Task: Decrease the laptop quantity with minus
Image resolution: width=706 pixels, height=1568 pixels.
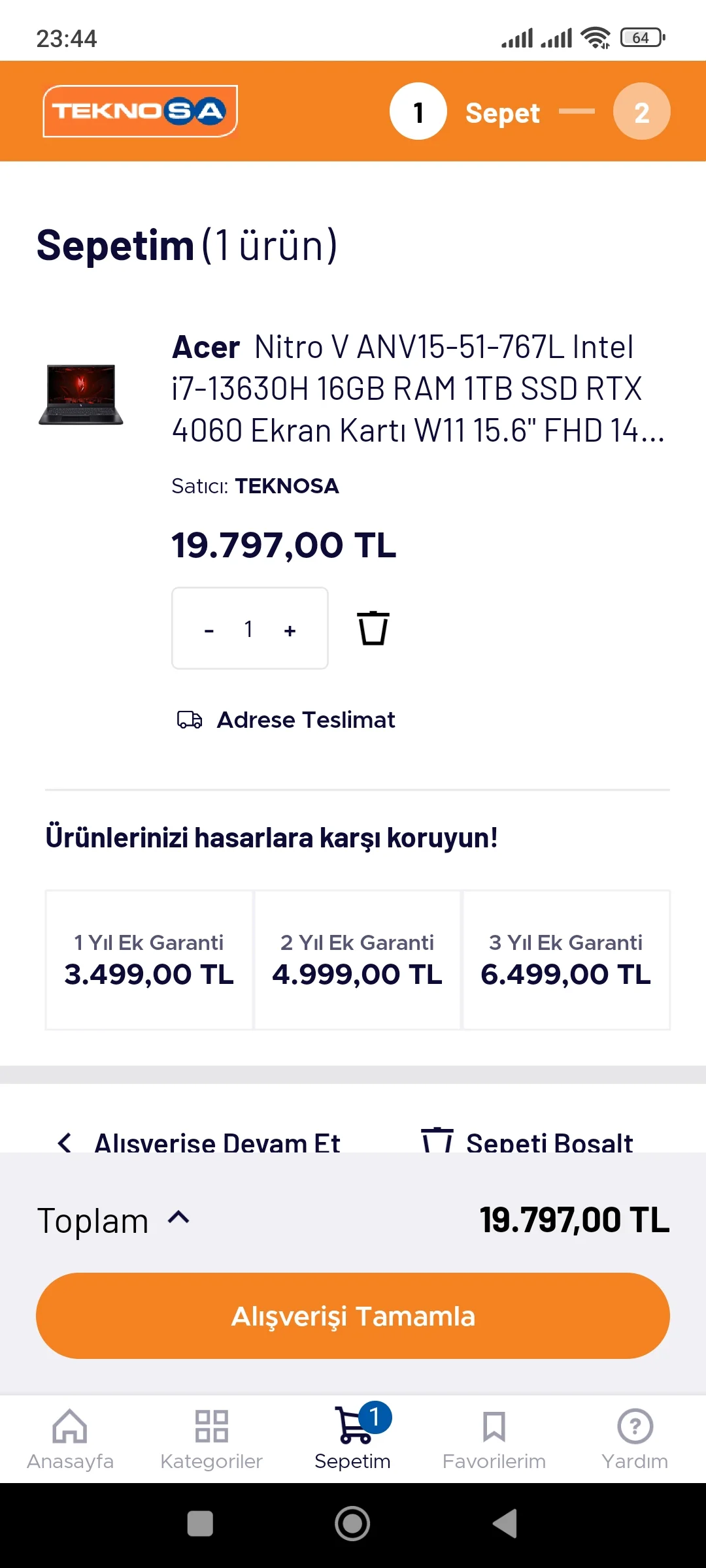Action: (x=209, y=630)
